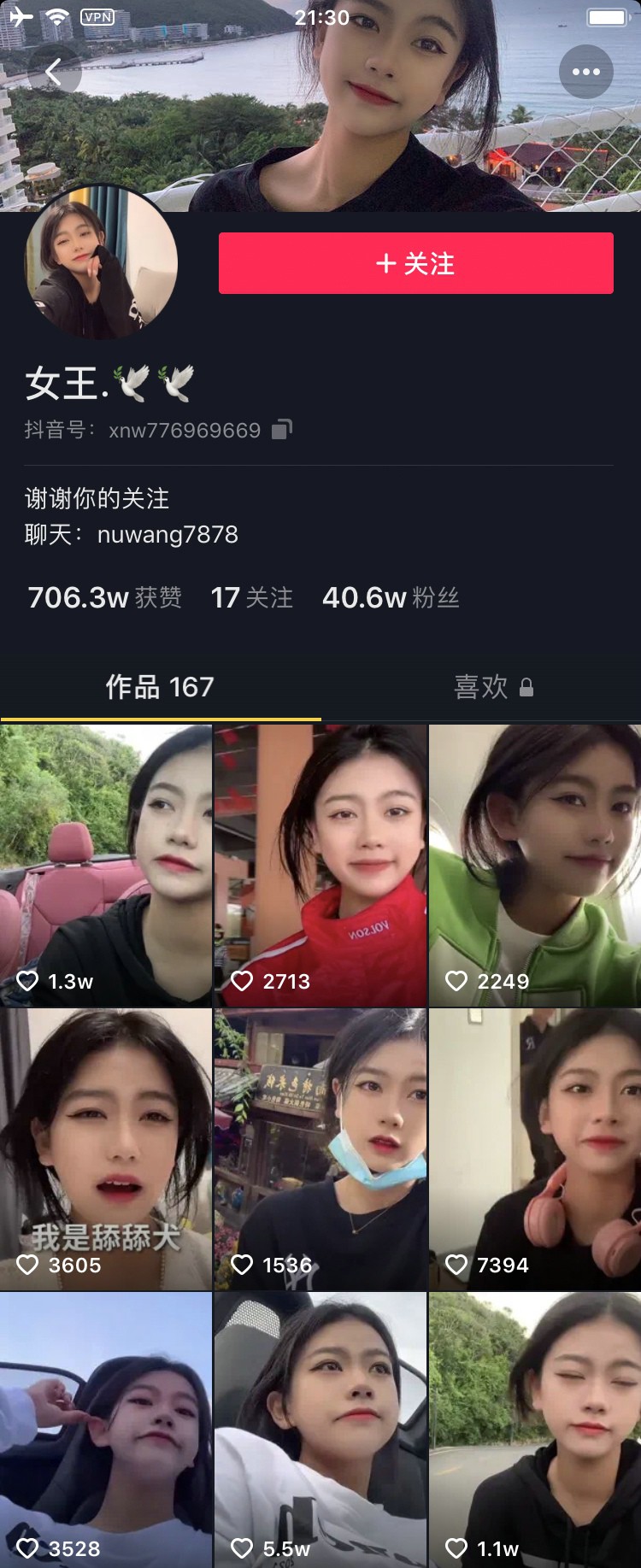Play the video with 1536 likes
Screen dimensions: 641x1568
[320, 1148]
